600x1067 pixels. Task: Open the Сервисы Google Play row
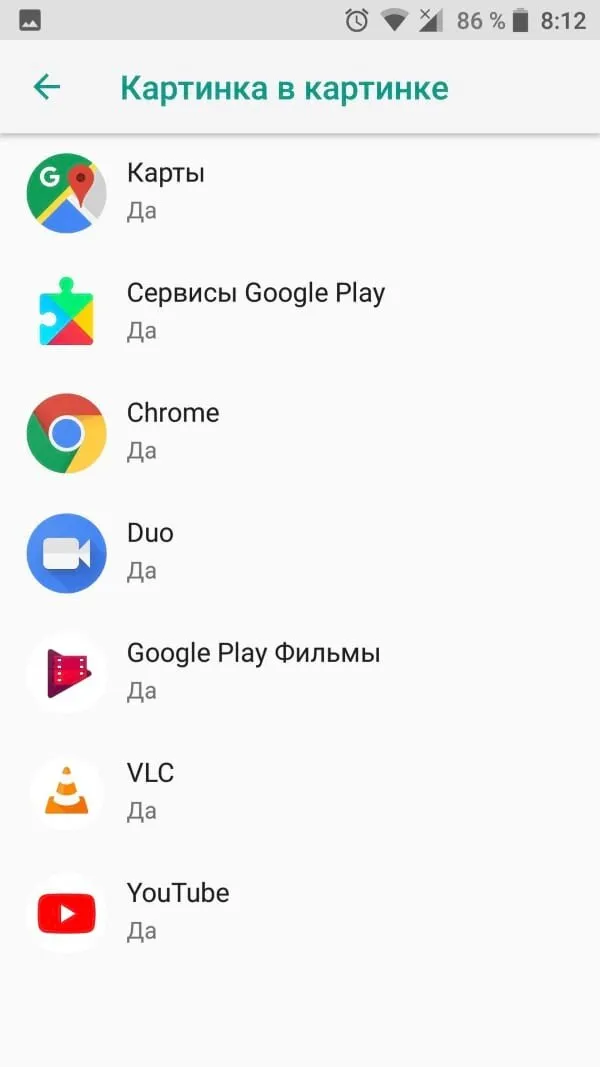coord(300,312)
